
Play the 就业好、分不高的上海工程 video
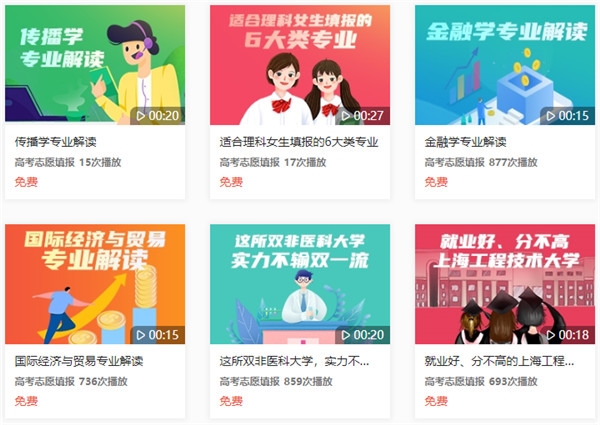point(504,285)
